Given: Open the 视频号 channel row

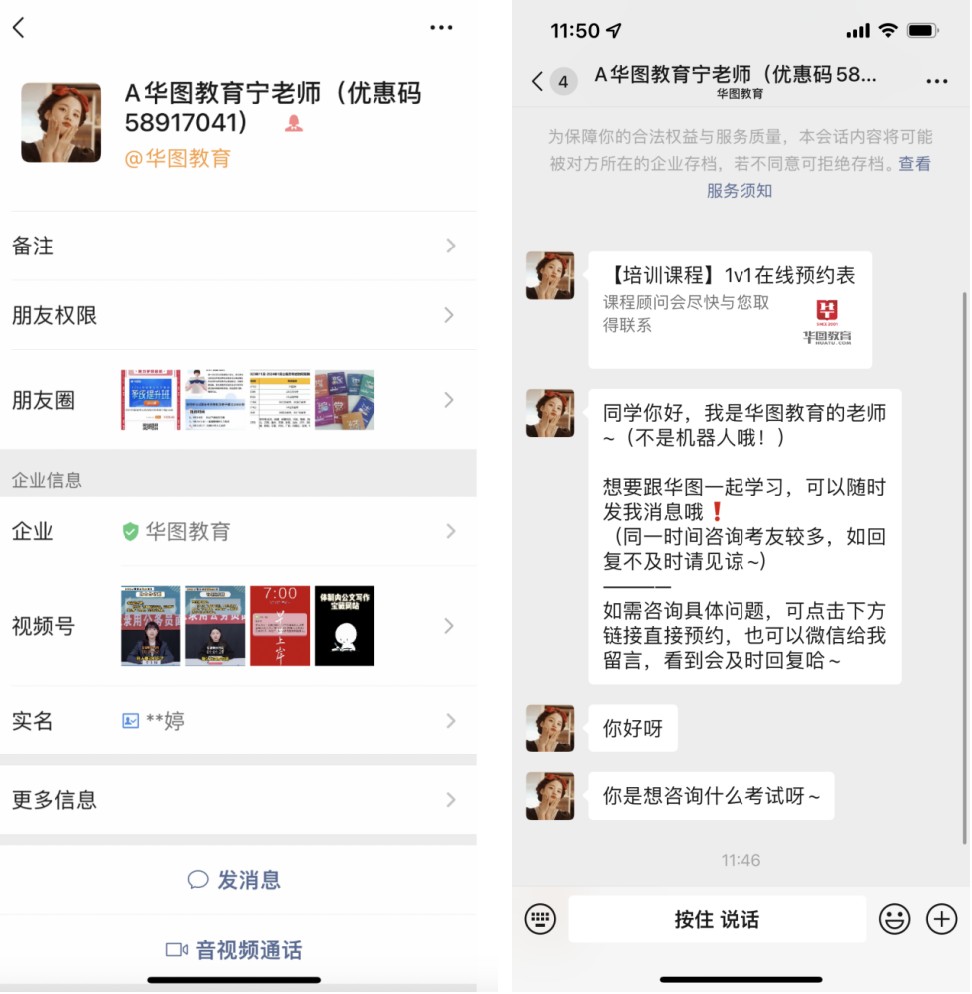Looking at the screenshot, I should [238, 626].
